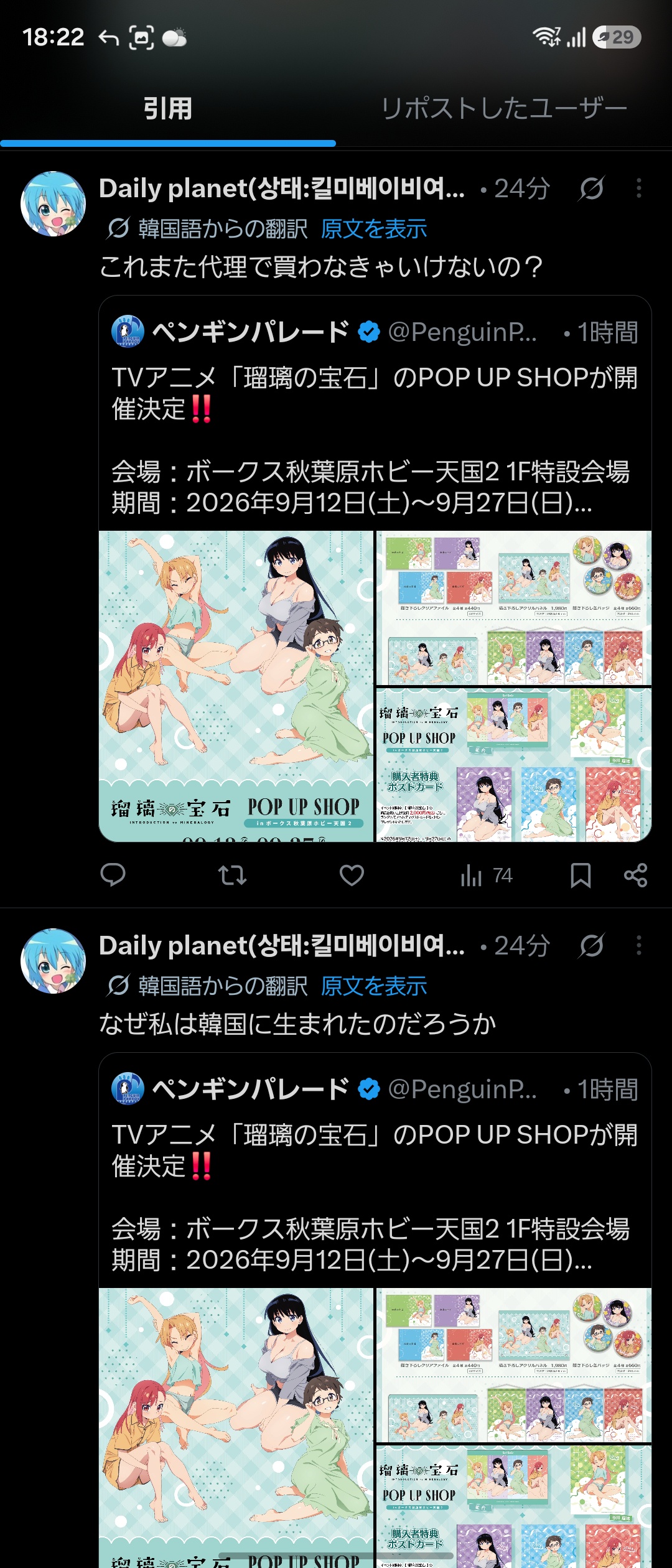Image resolution: width=672 pixels, height=1568 pixels.
Task: Show original text of the 'これまた代理で' post
Action: click(374, 229)
